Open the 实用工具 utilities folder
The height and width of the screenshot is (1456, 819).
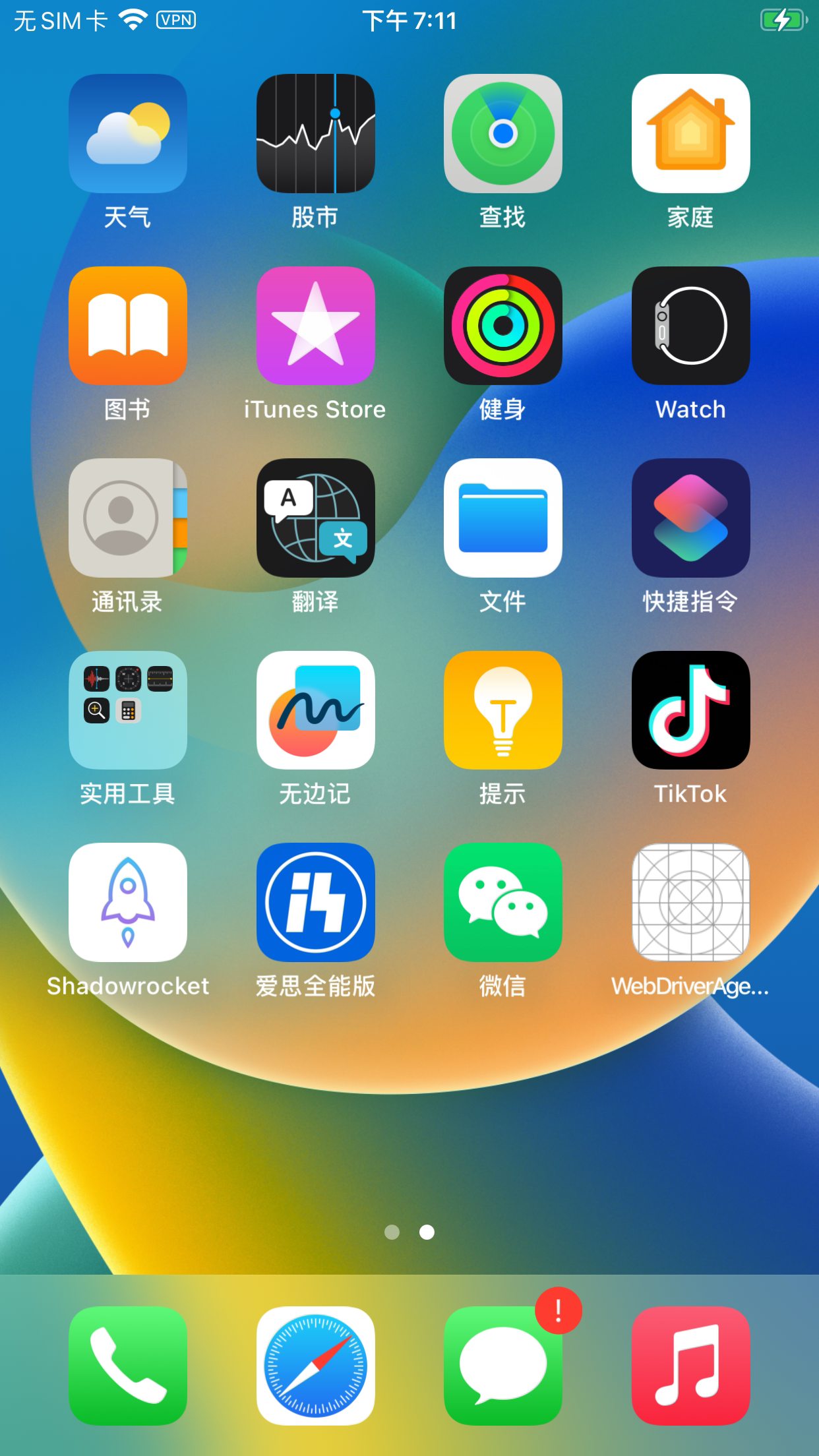[128, 710]
